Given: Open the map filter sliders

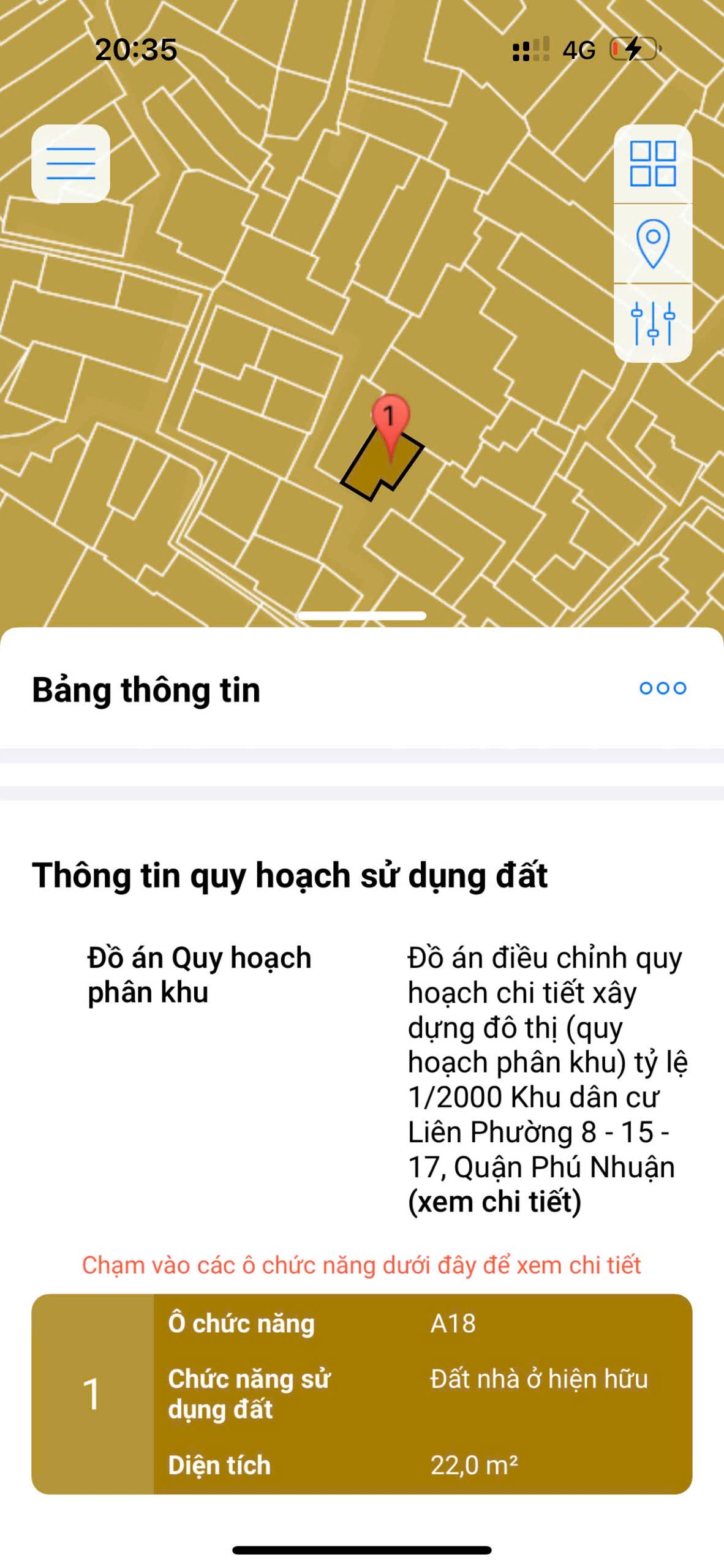Looking at the screenshot, I should coord(653,323).
